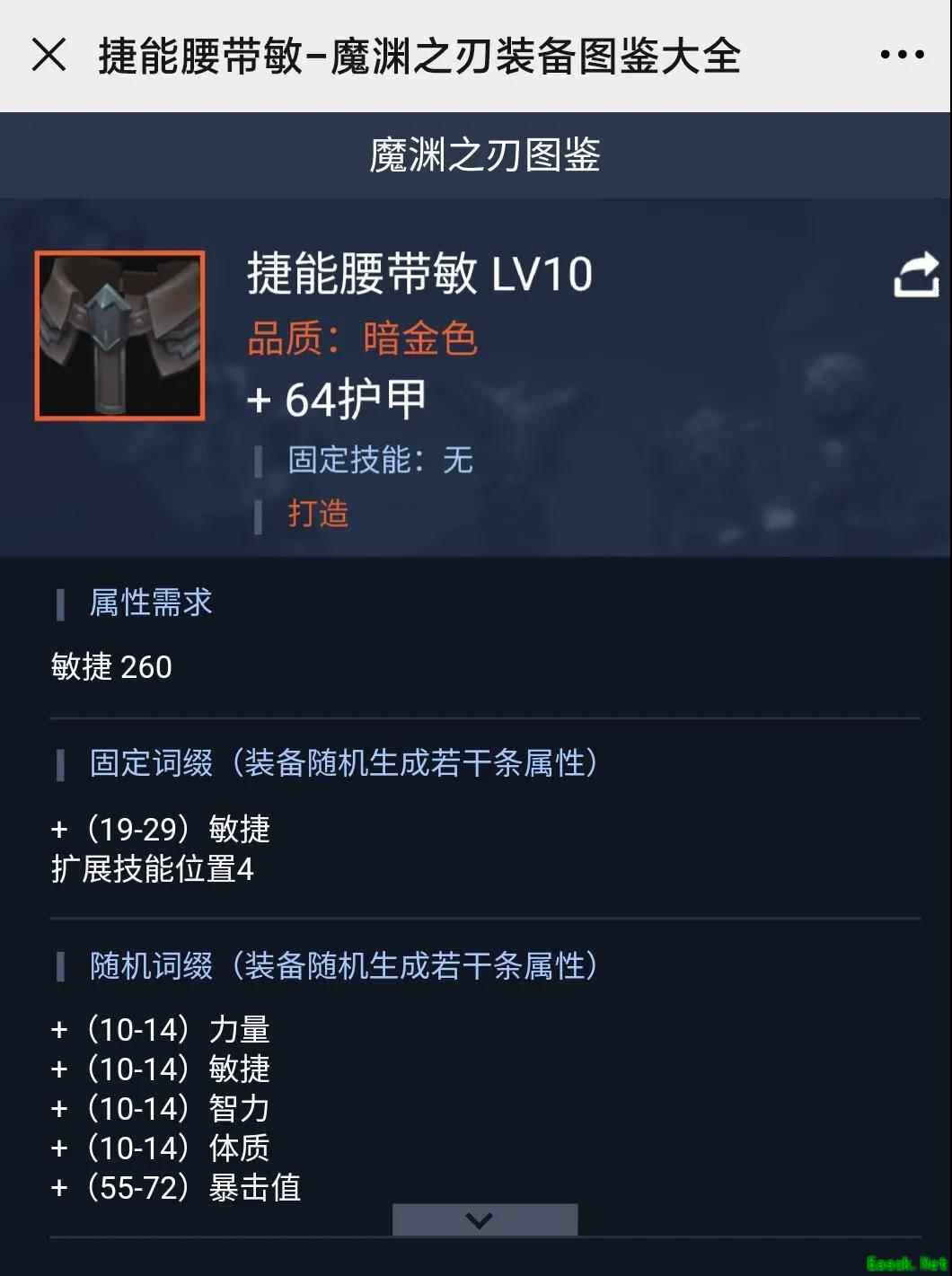Expand the random affix list chevron
The width and height of the screenshot is (952, 1276).
tap(484, 1219)
